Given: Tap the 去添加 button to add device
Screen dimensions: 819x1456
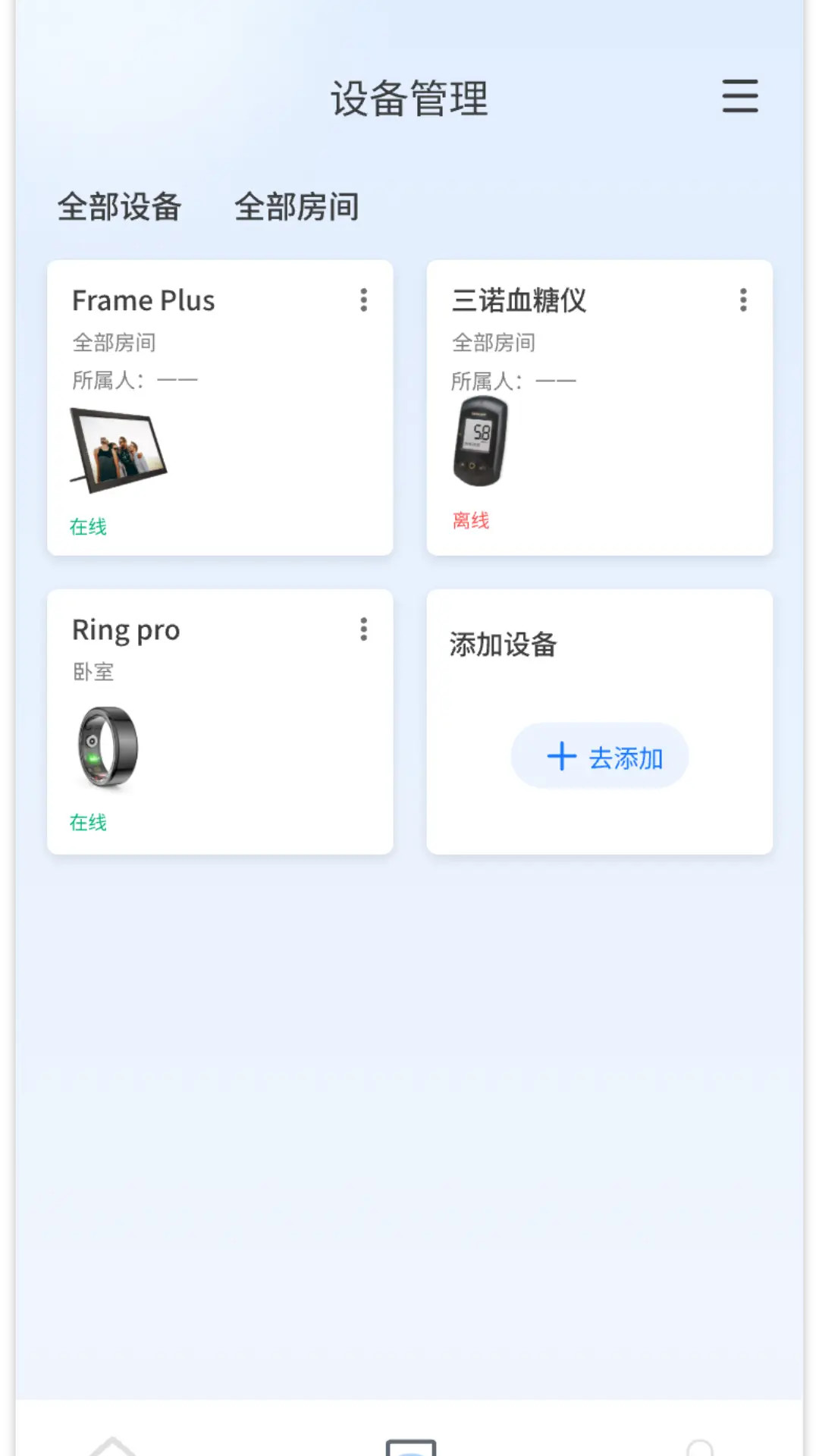Looking at the screenshot, I should (599, 755).
